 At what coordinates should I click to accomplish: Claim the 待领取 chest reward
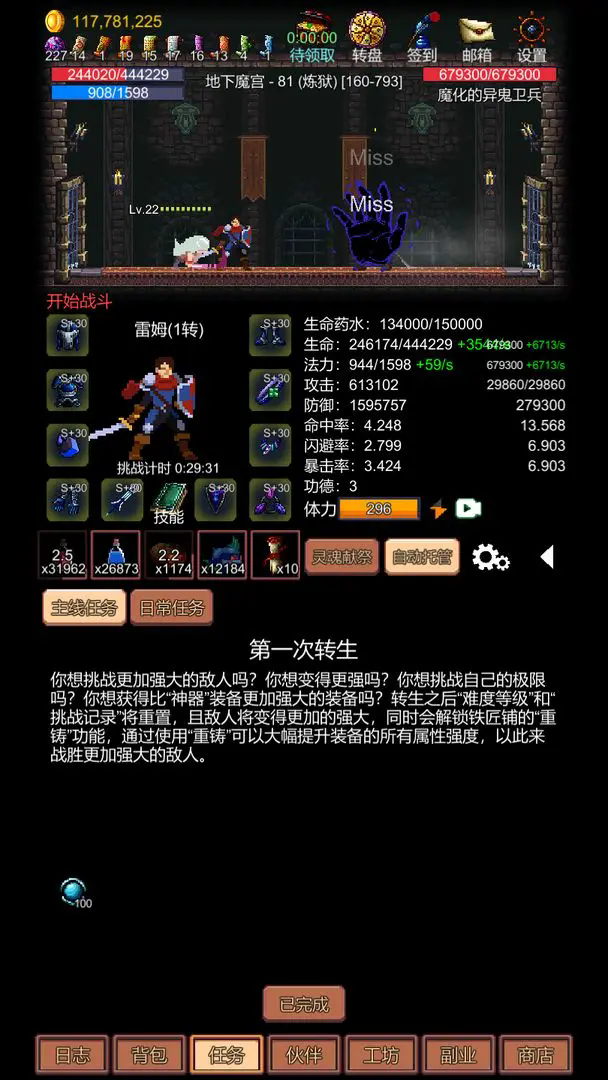(312, 37)
